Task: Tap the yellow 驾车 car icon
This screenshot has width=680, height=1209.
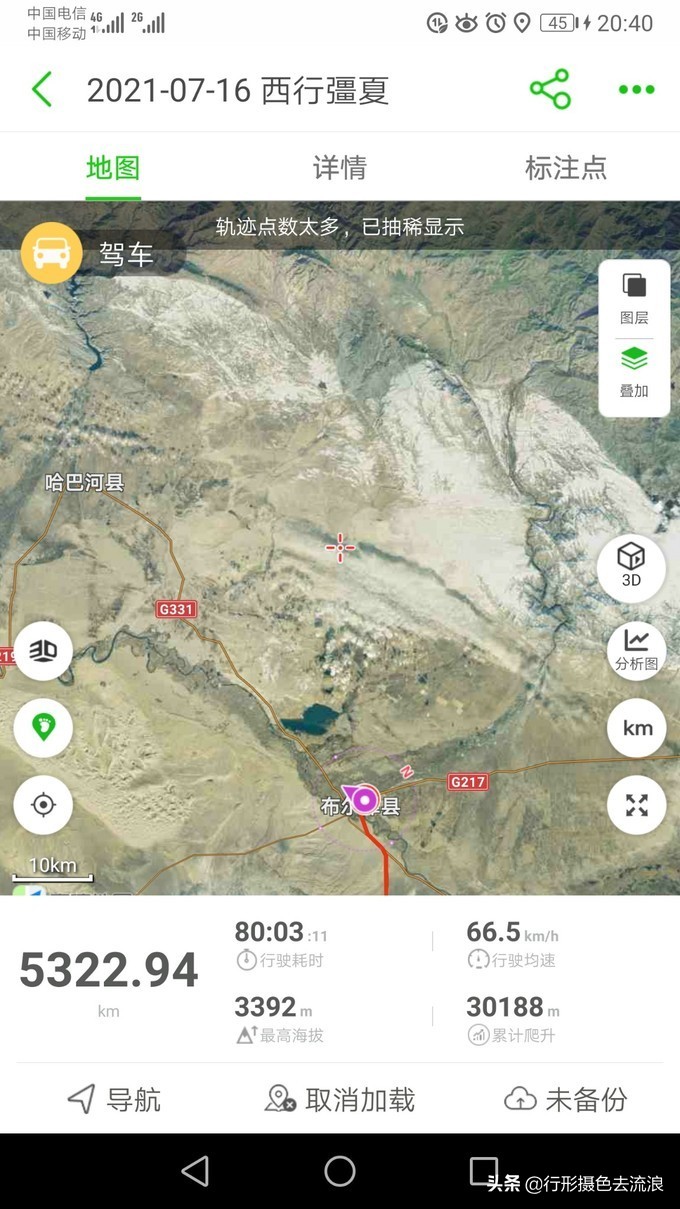Action: (51, 253)
